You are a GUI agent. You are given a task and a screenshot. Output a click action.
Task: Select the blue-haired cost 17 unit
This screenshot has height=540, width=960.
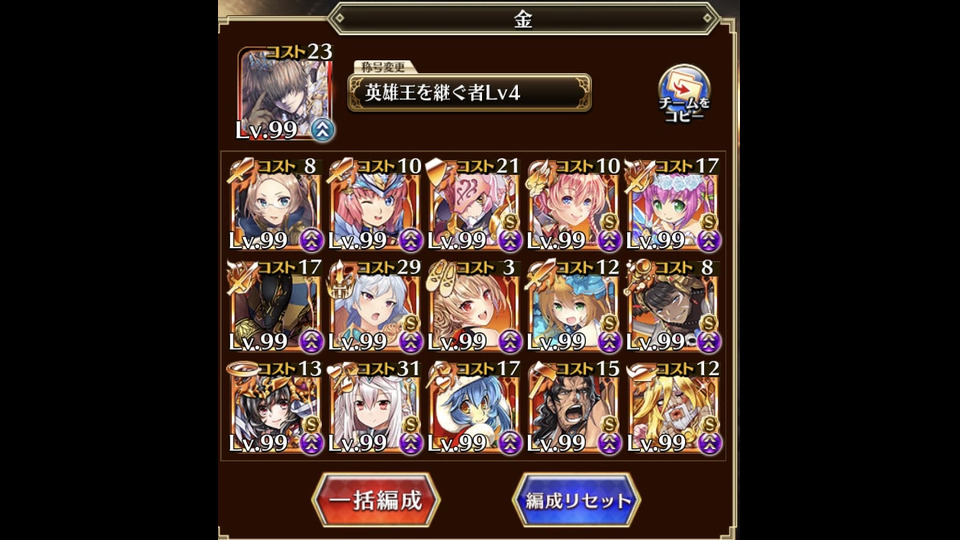tap(474, 408)
